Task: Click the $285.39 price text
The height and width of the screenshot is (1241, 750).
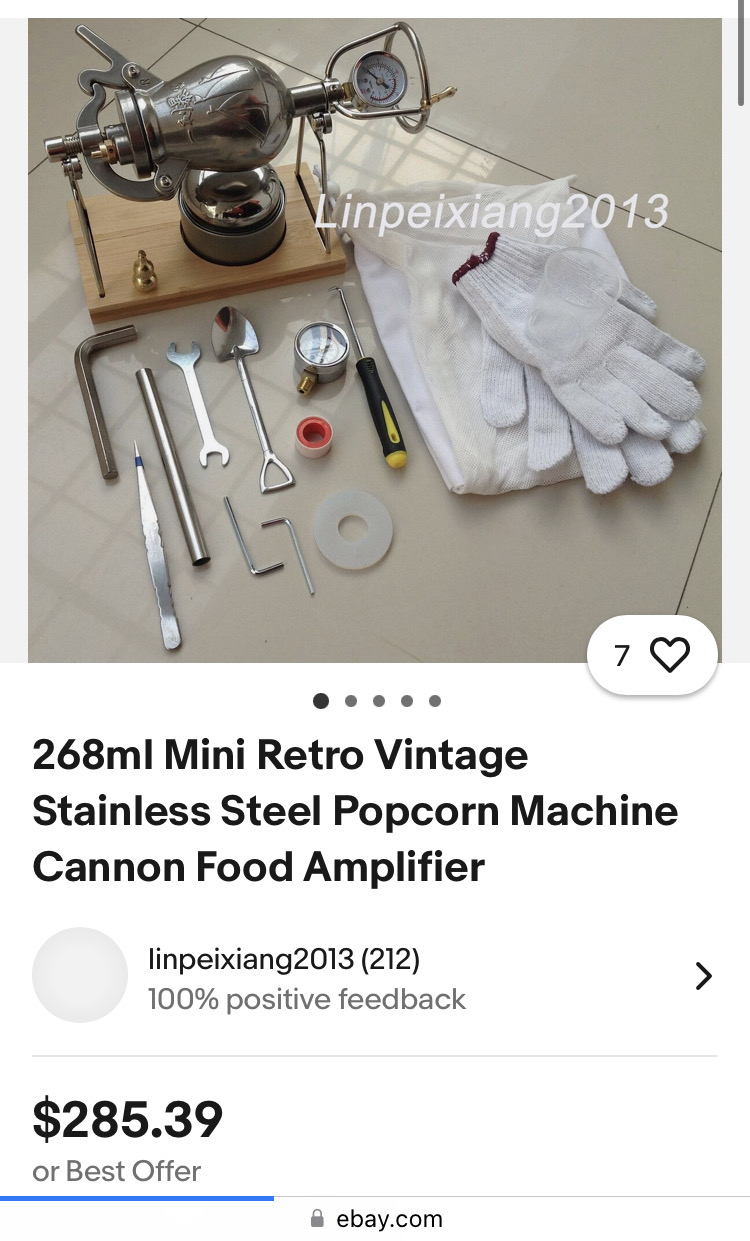Action: tap(128, 1120)
